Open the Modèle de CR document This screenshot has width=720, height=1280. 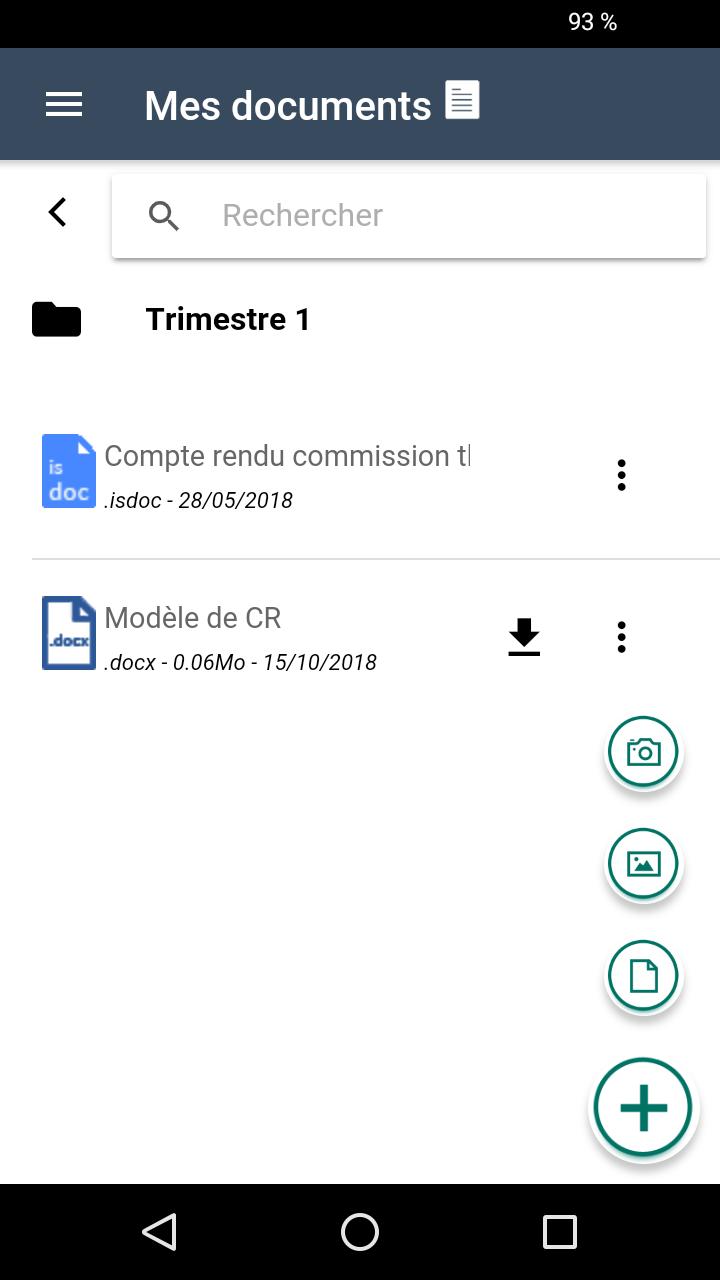click(240, 634)
